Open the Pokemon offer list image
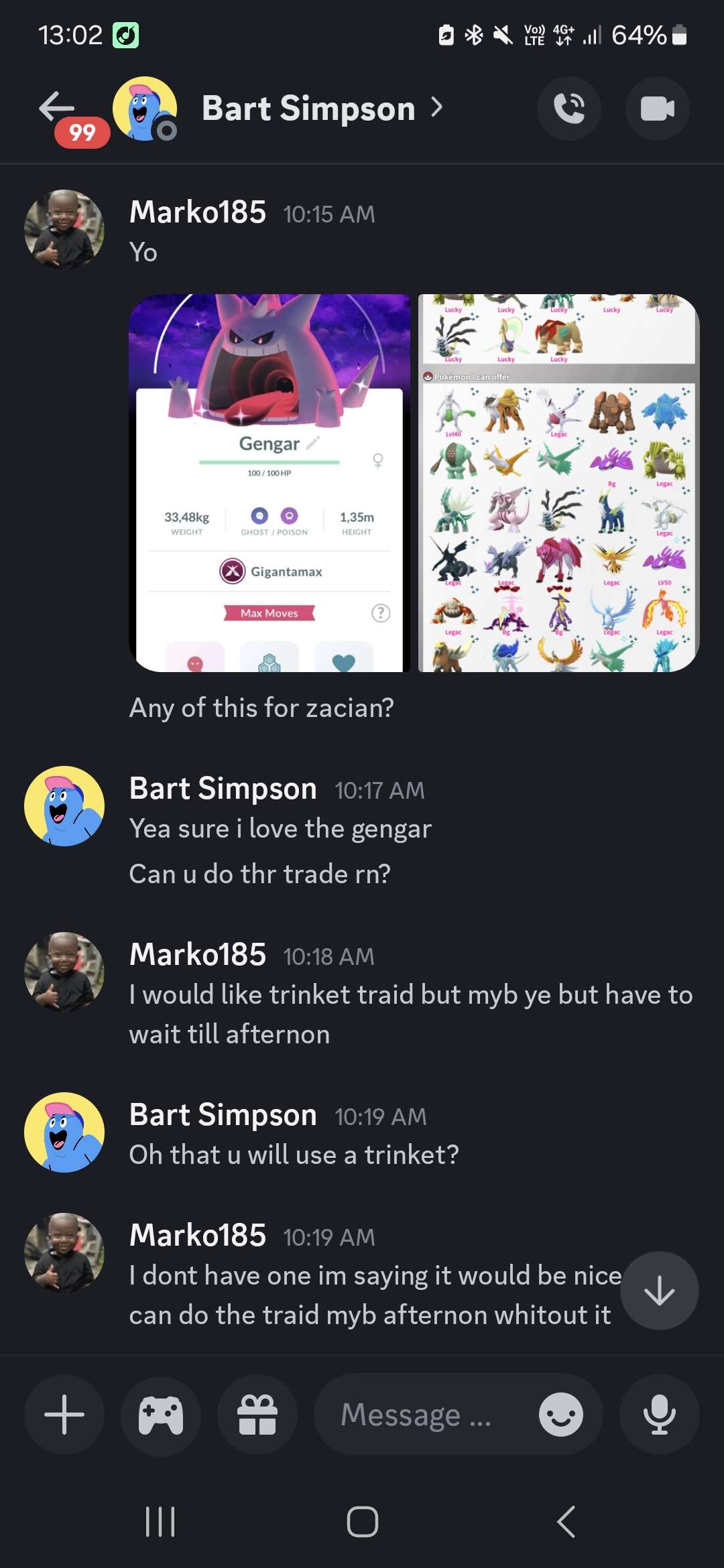The height and width of the screenshot is (1568, 724). 558,482
